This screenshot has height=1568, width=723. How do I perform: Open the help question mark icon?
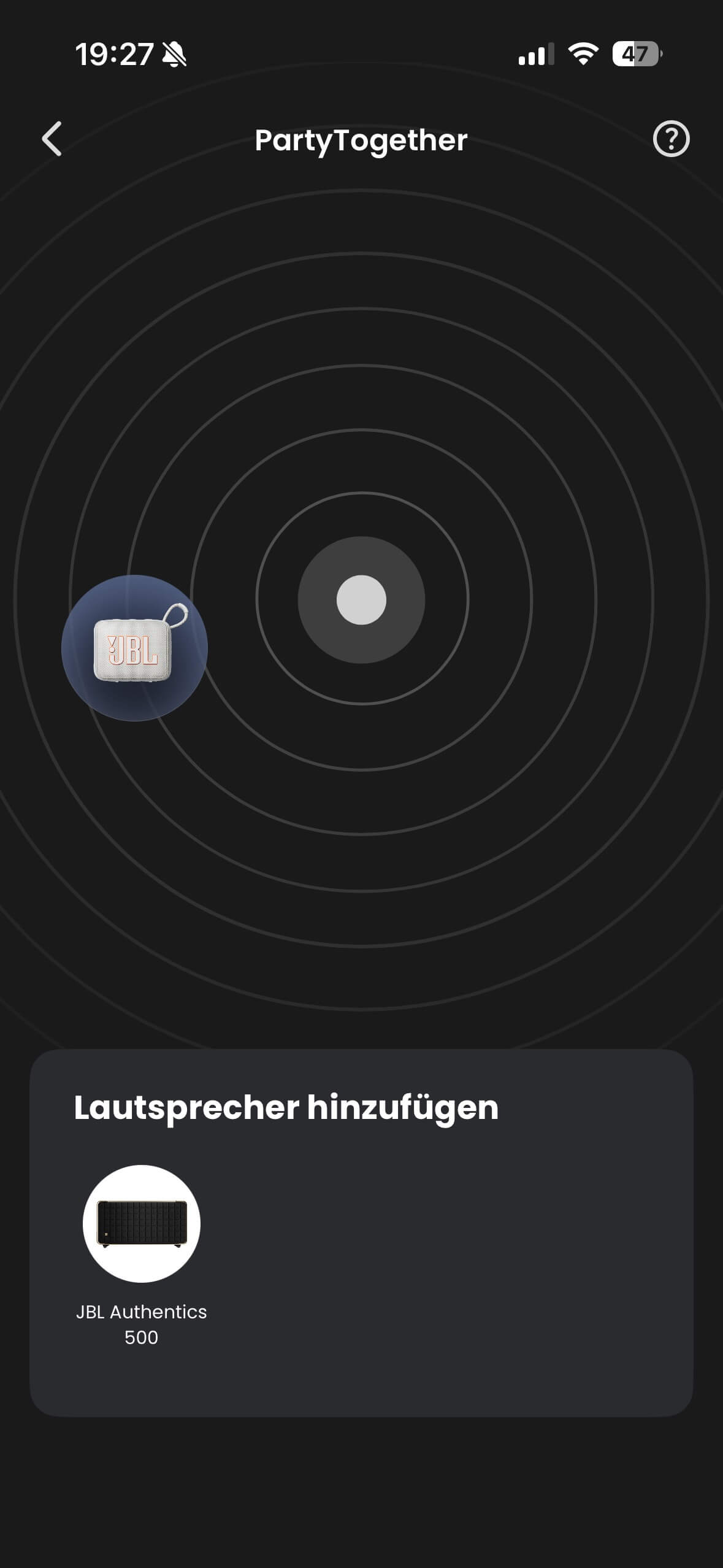pos(671,139)
